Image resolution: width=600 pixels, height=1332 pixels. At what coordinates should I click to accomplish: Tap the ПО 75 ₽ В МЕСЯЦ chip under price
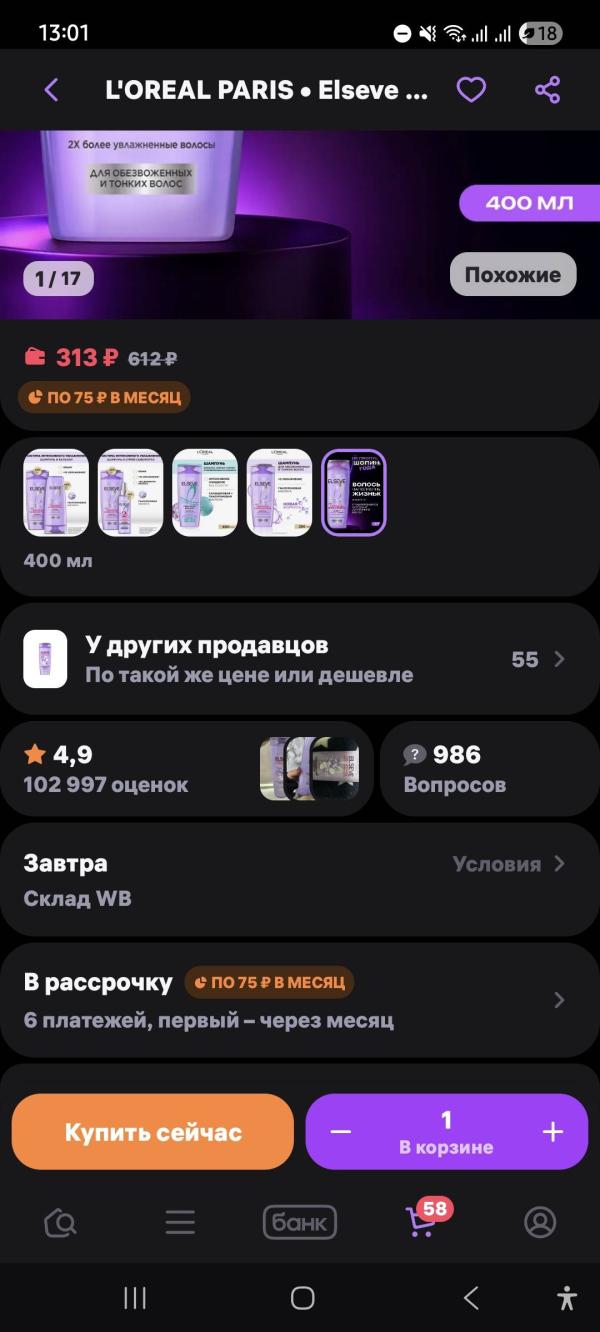coord(104,397)
